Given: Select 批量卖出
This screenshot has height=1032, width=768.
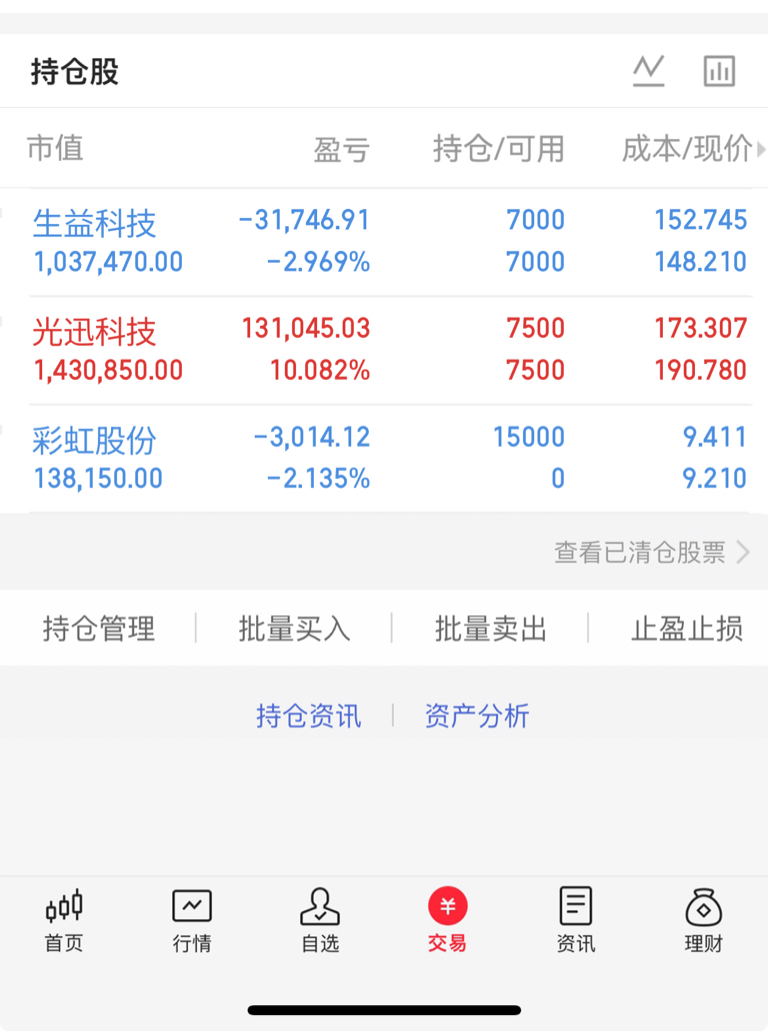Looking at the screenshot, I should coord(490,629).
